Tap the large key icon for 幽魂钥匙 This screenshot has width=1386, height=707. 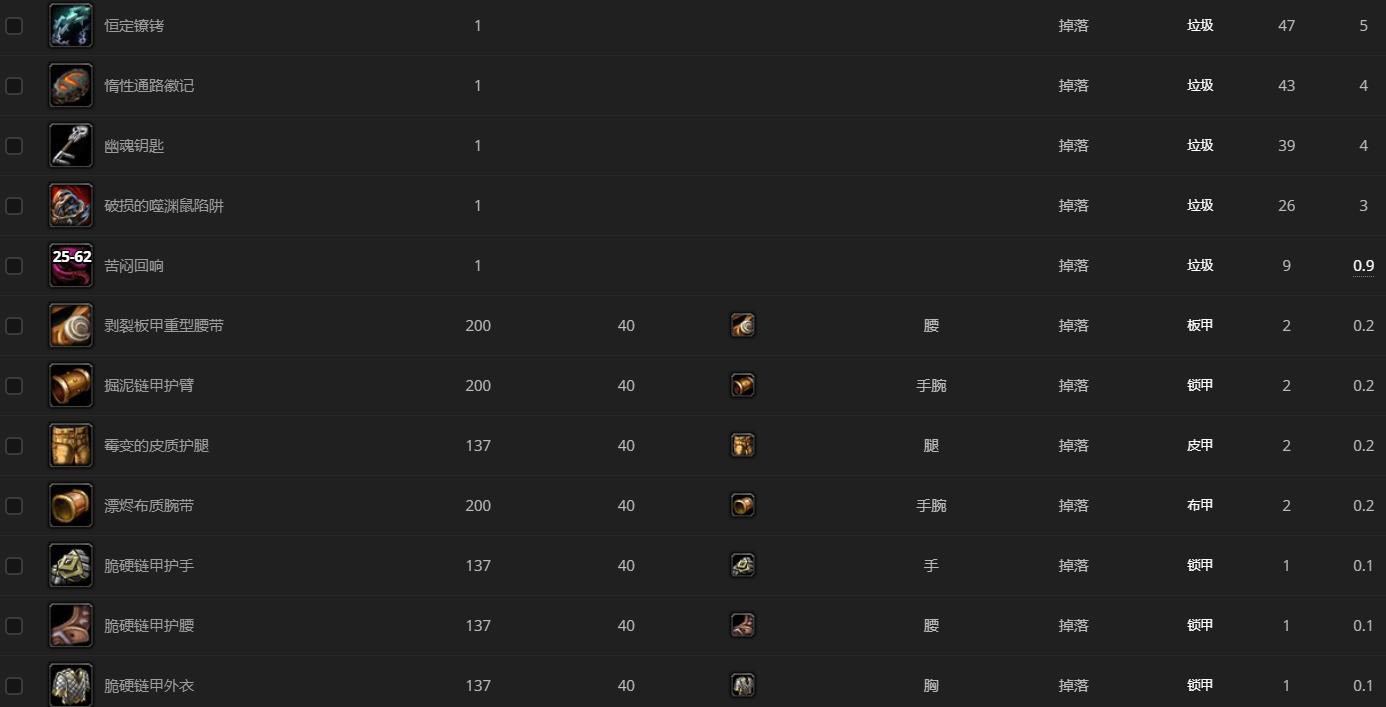click(71, 146)
